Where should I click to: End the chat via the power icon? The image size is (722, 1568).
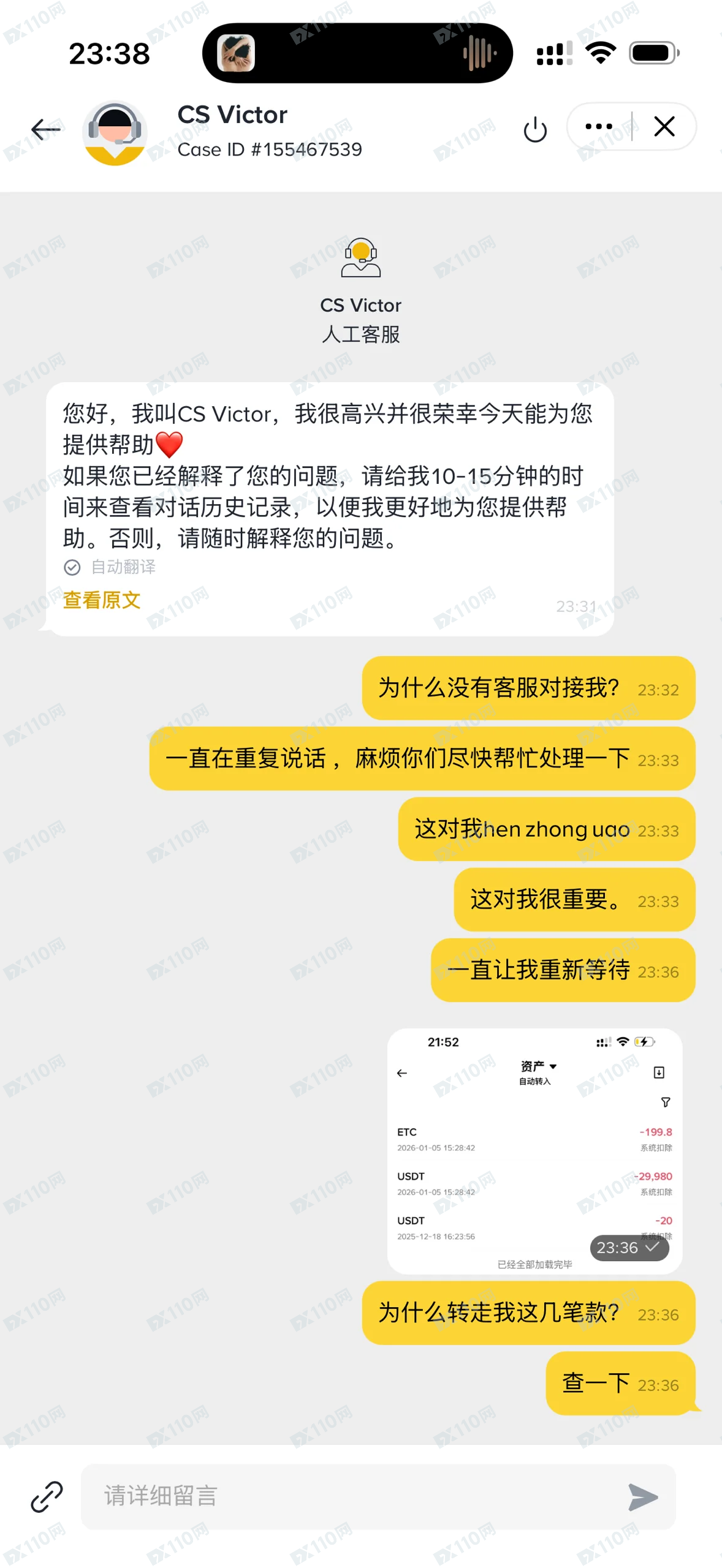(534, 129)
